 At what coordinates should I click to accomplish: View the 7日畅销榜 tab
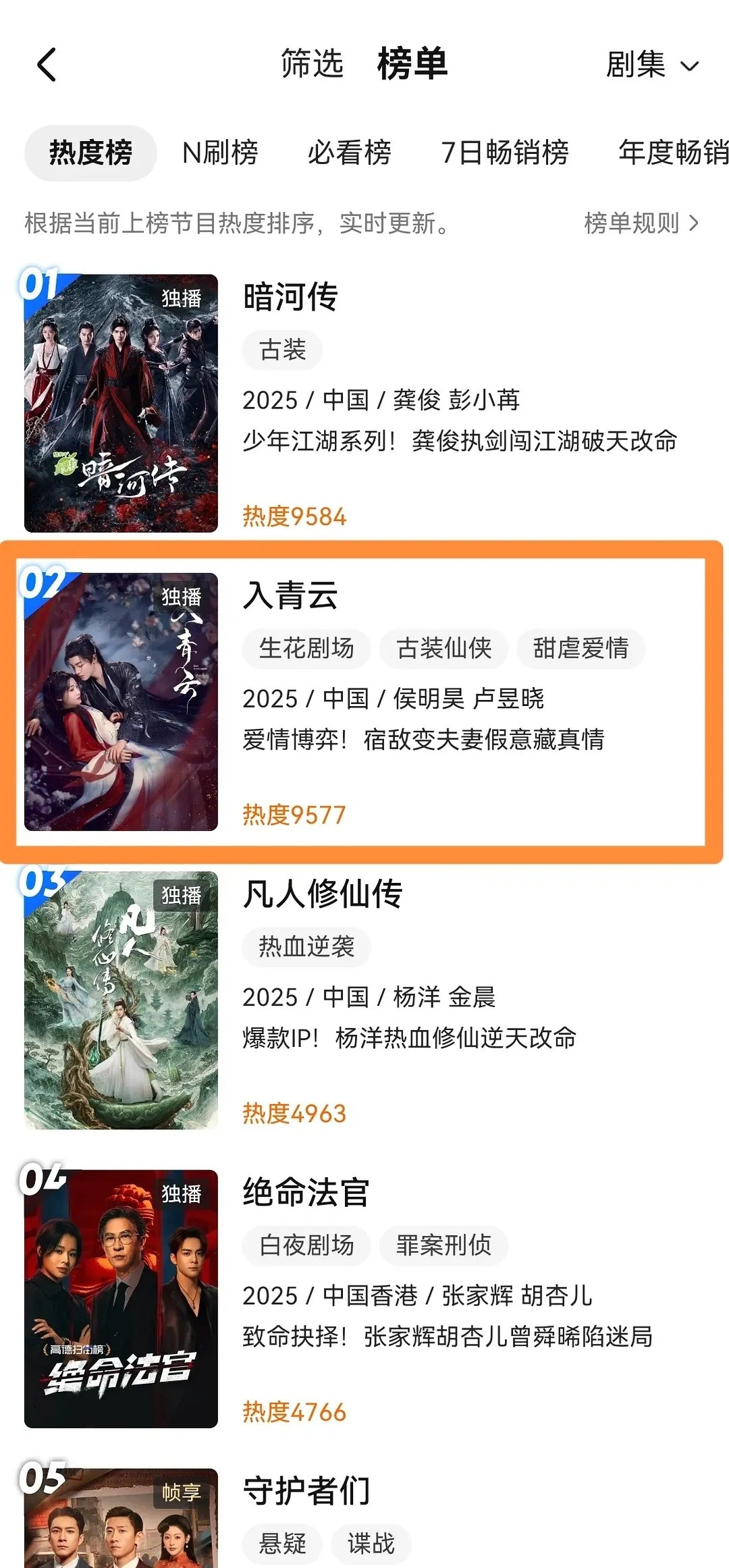coord(504,153)
